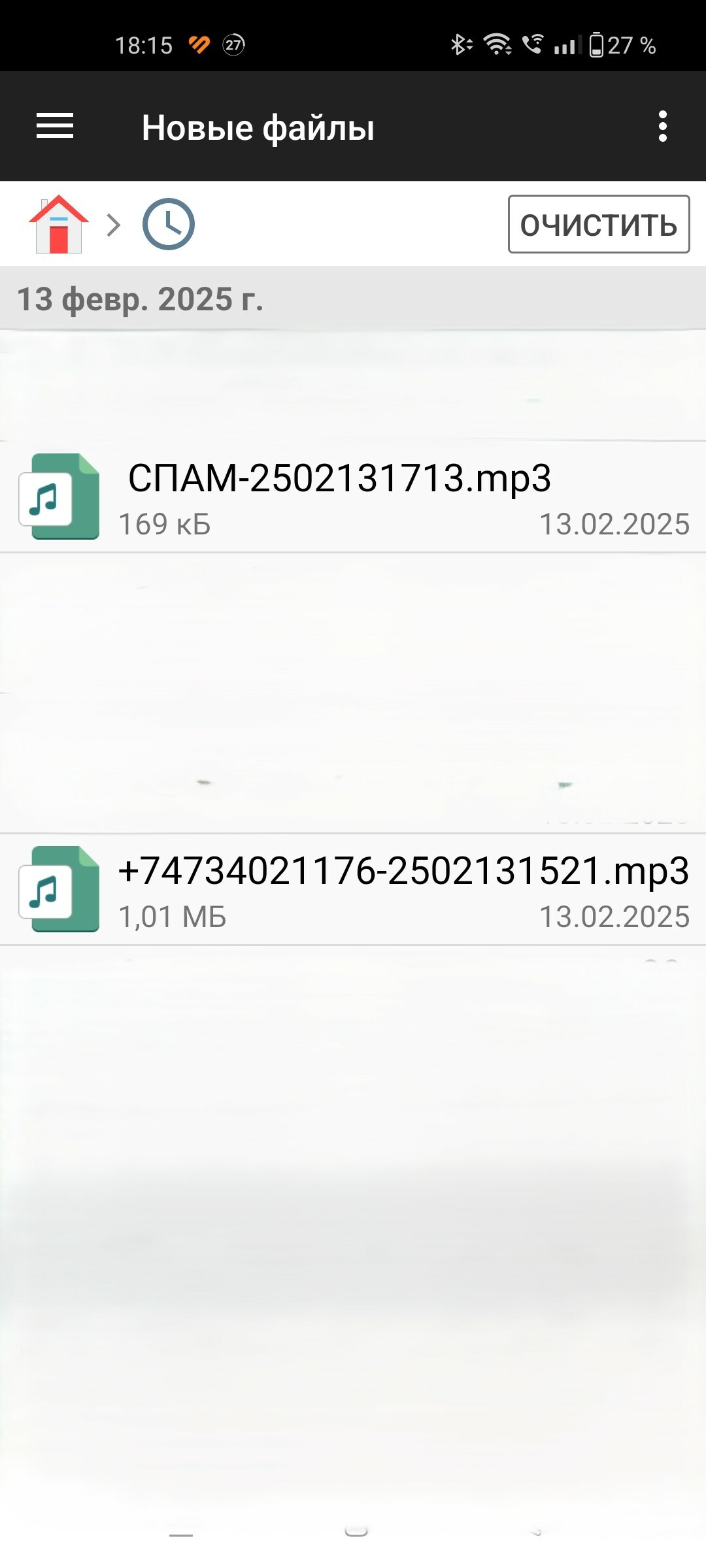Image resolution: width=706 pixels, height=1568 pixels.
Task: Open file СПАМ-2502131713.mp3
Action: [x=353, y=497]
